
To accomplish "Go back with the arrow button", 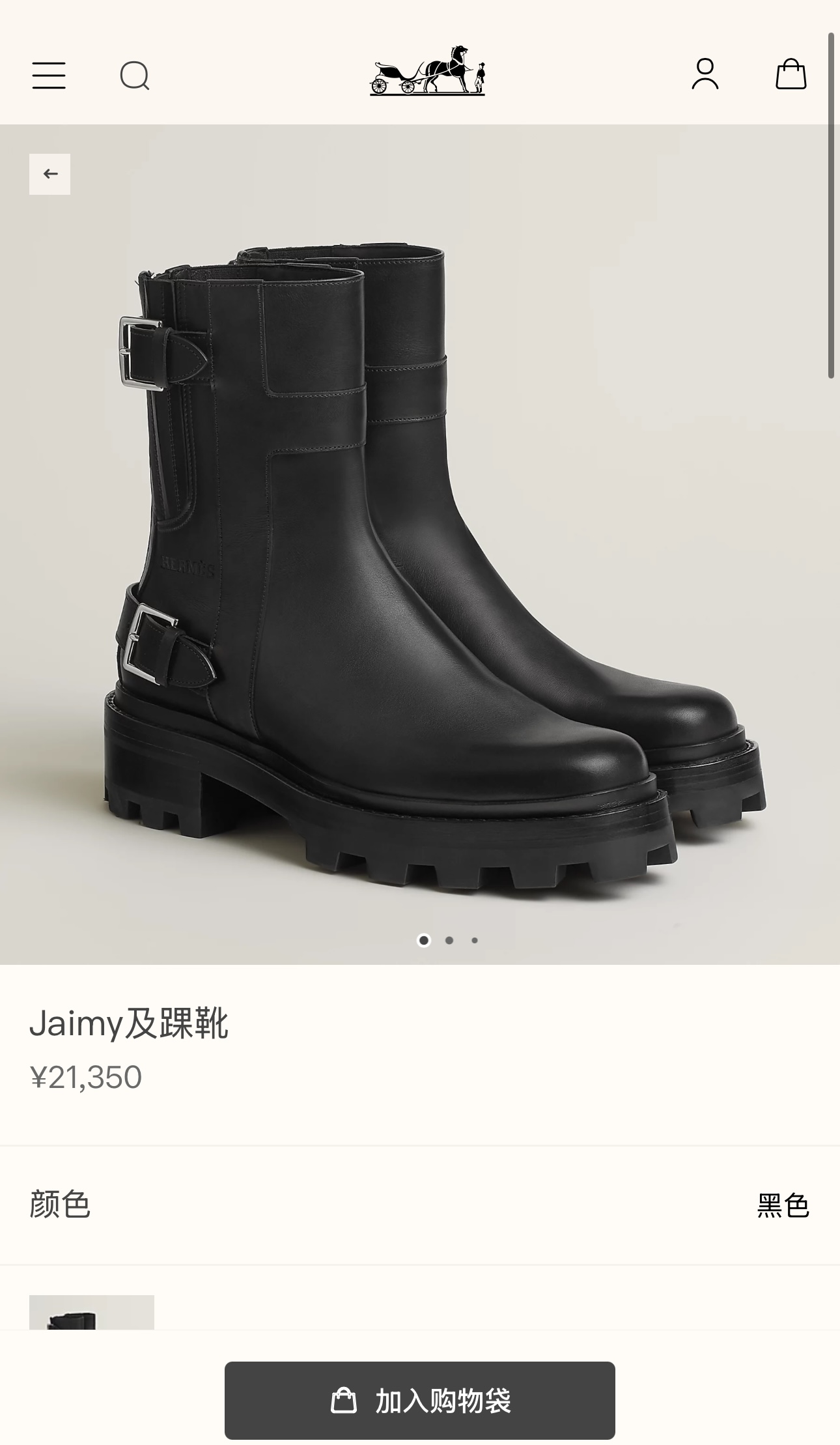I will (x=49, y=174).
